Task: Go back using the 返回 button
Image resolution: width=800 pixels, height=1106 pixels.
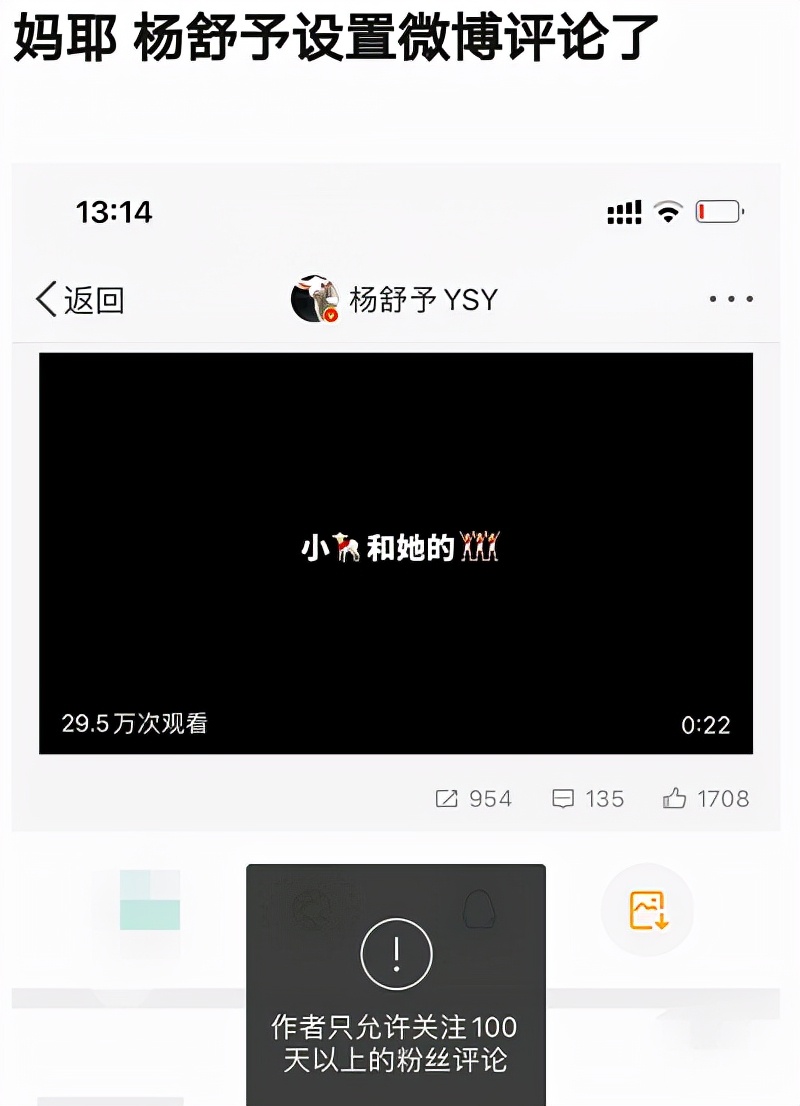Action: pyautogui.click(x=80, y=298)
